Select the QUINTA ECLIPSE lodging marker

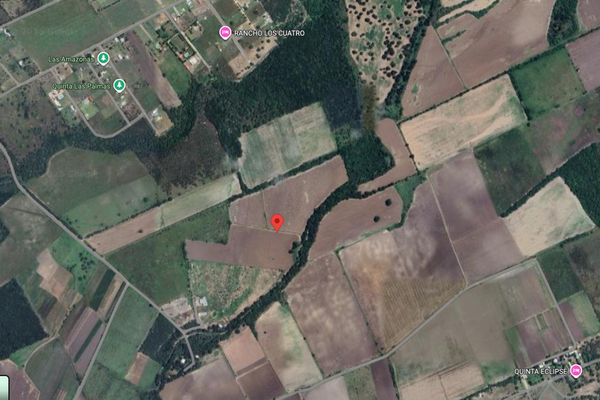click(576, 371)
